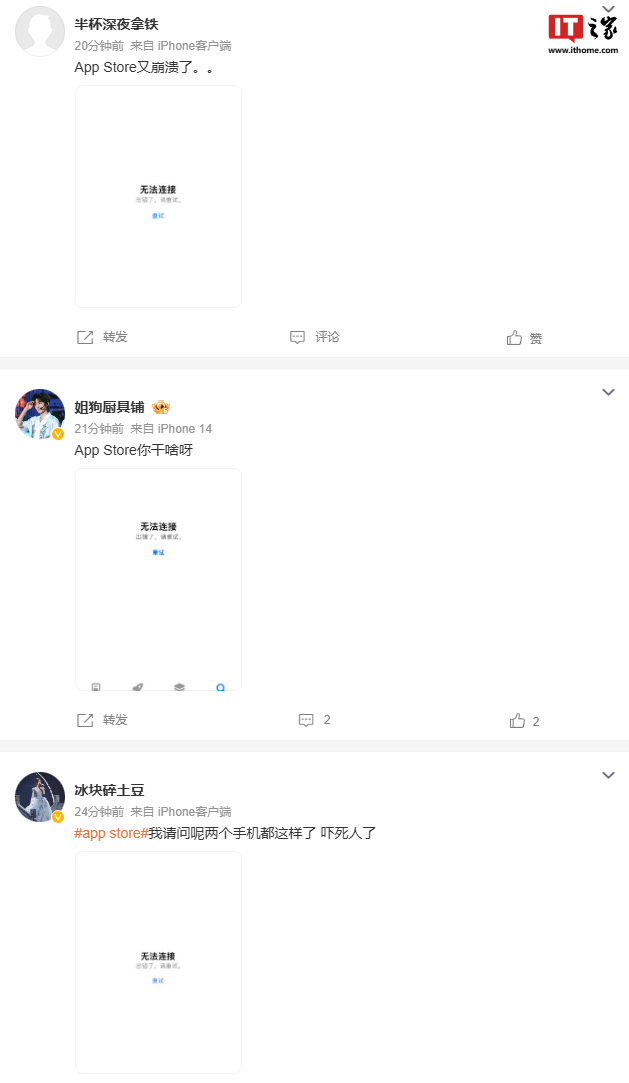Comment on 半杯深夜拿铁's post
Screen dimensions: 629x1083
click(x=315, y=337)
